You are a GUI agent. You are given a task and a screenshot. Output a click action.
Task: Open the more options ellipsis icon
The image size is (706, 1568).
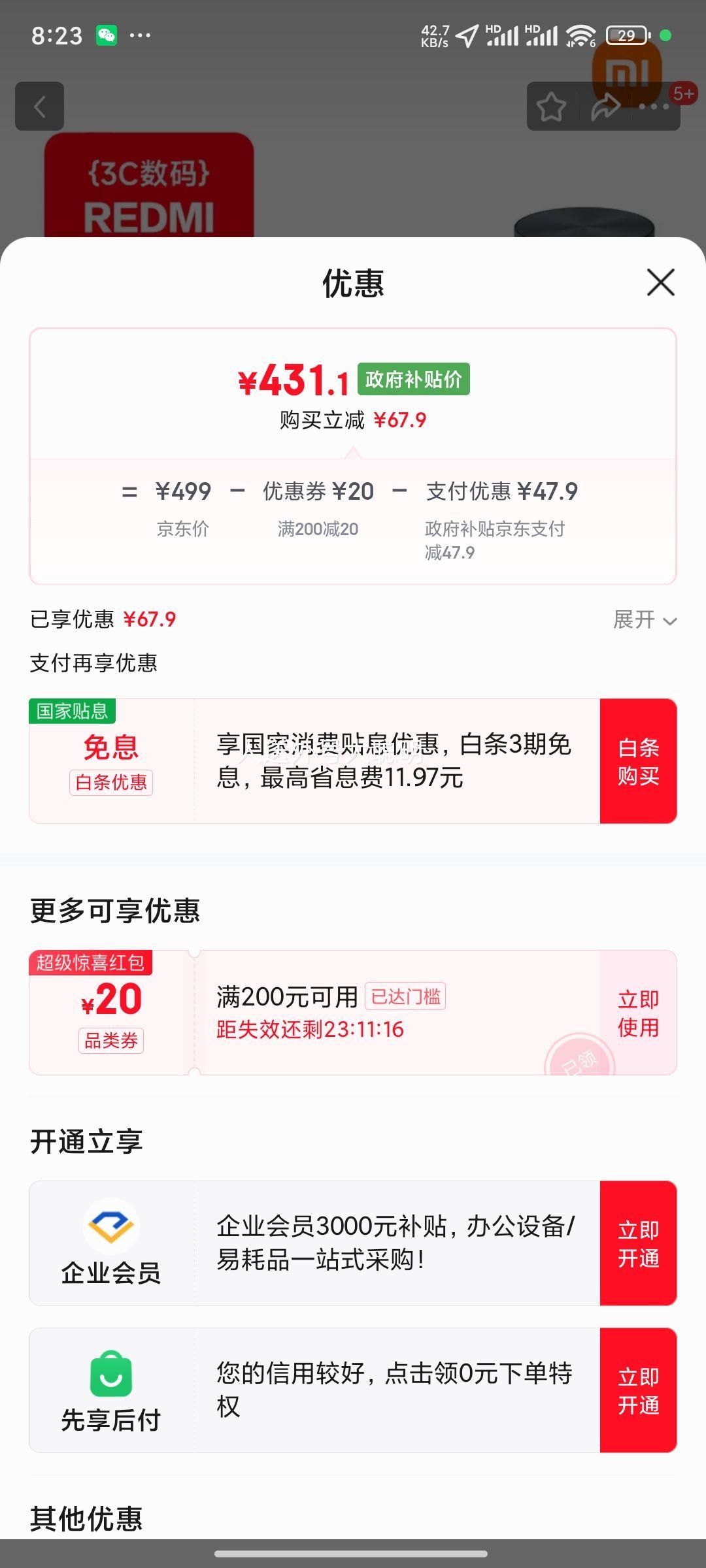[654, 106]
